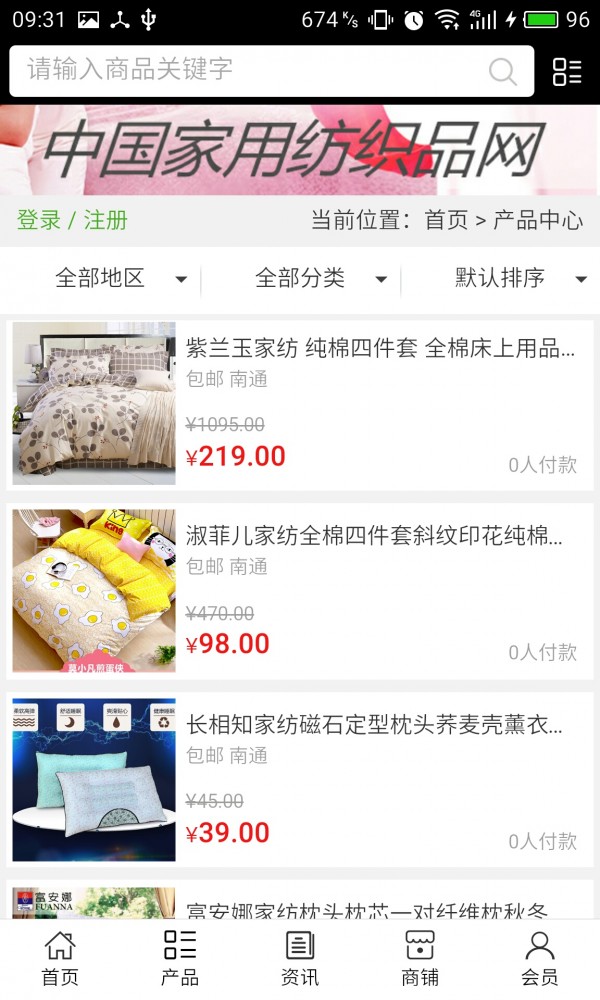The width and height of the screenshot is (600, 1000).
Task: Go to 首页 in the breadcrumb
Action: click(x=446, y=220)
